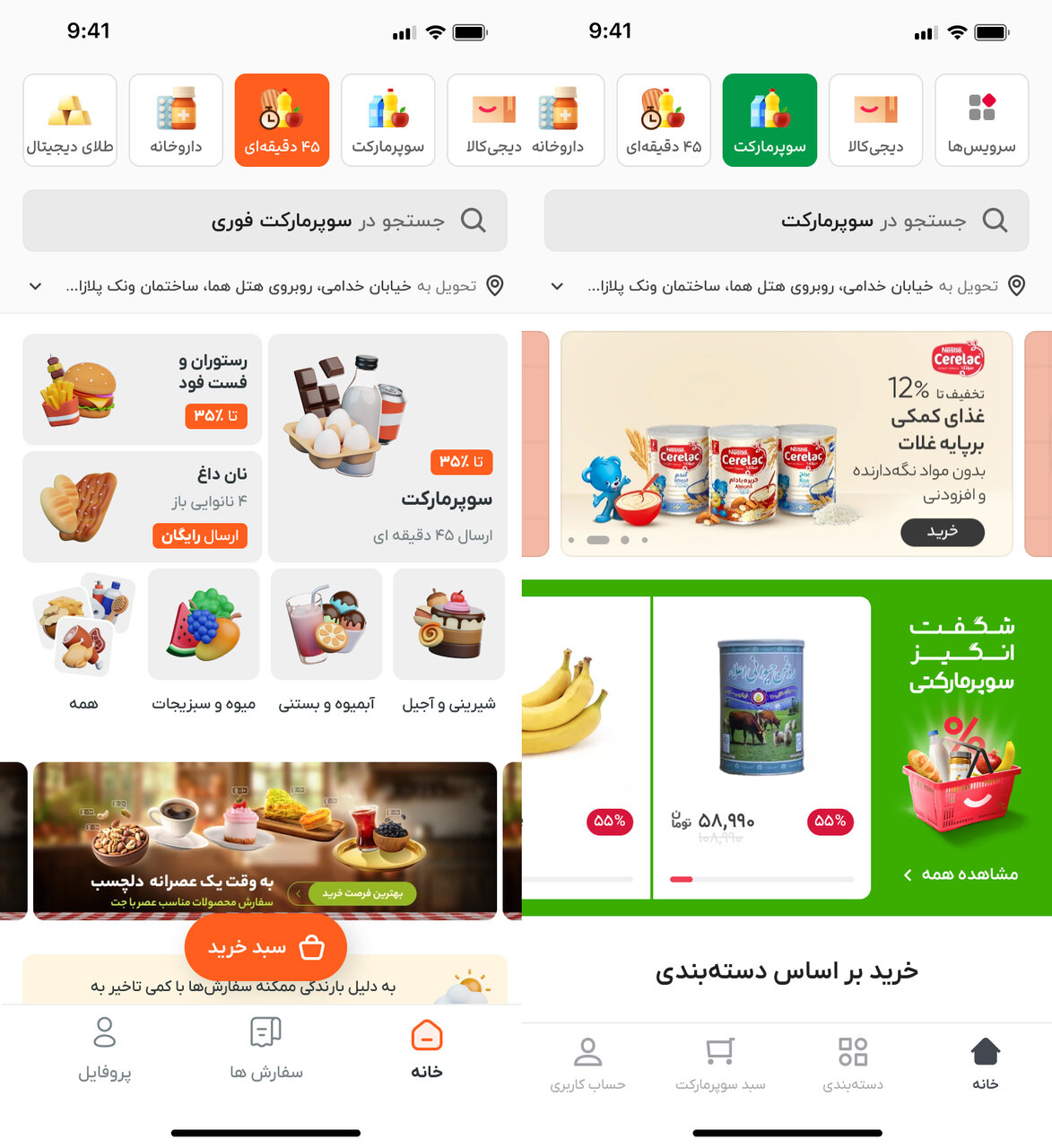Switch to the دسته‌بندی tab

(853, 1064)
